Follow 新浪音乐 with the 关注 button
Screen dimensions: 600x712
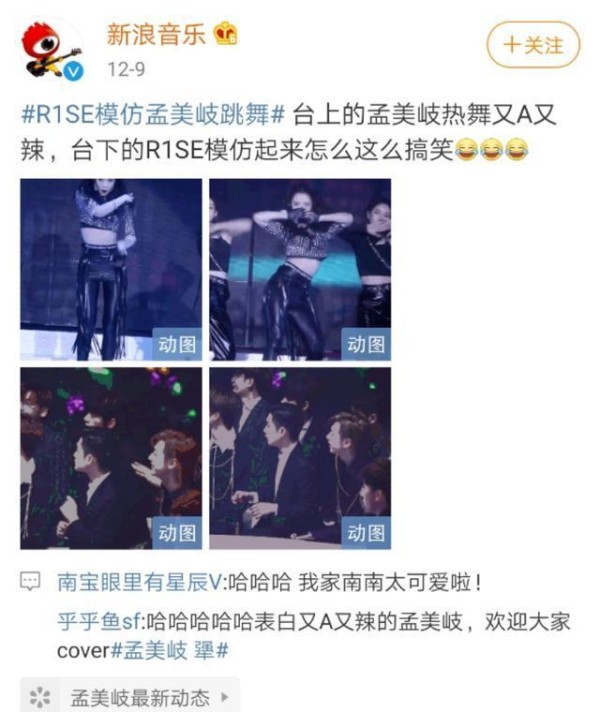click(532, 45)
